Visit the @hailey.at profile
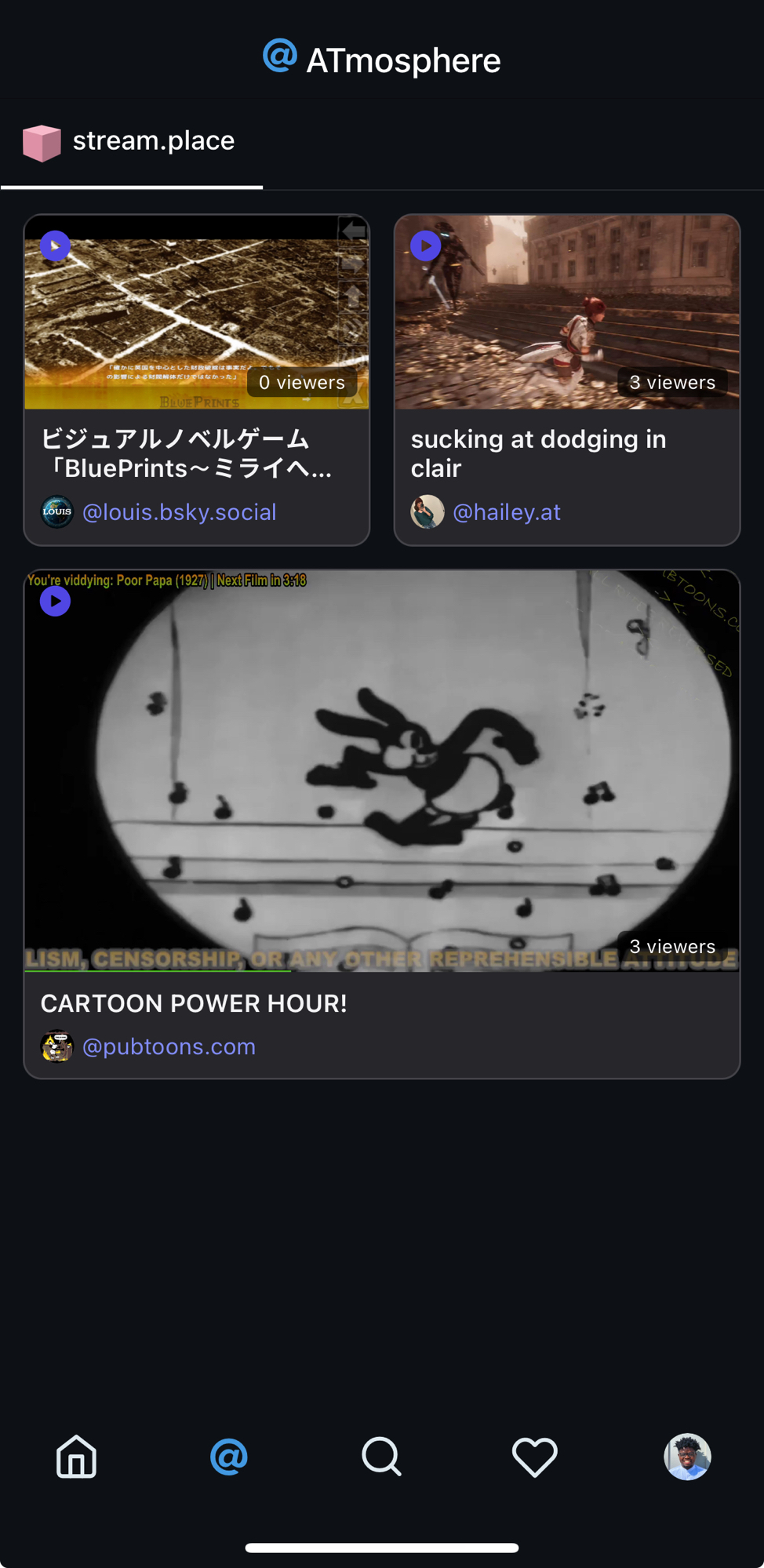 click(x=506, y=512)
